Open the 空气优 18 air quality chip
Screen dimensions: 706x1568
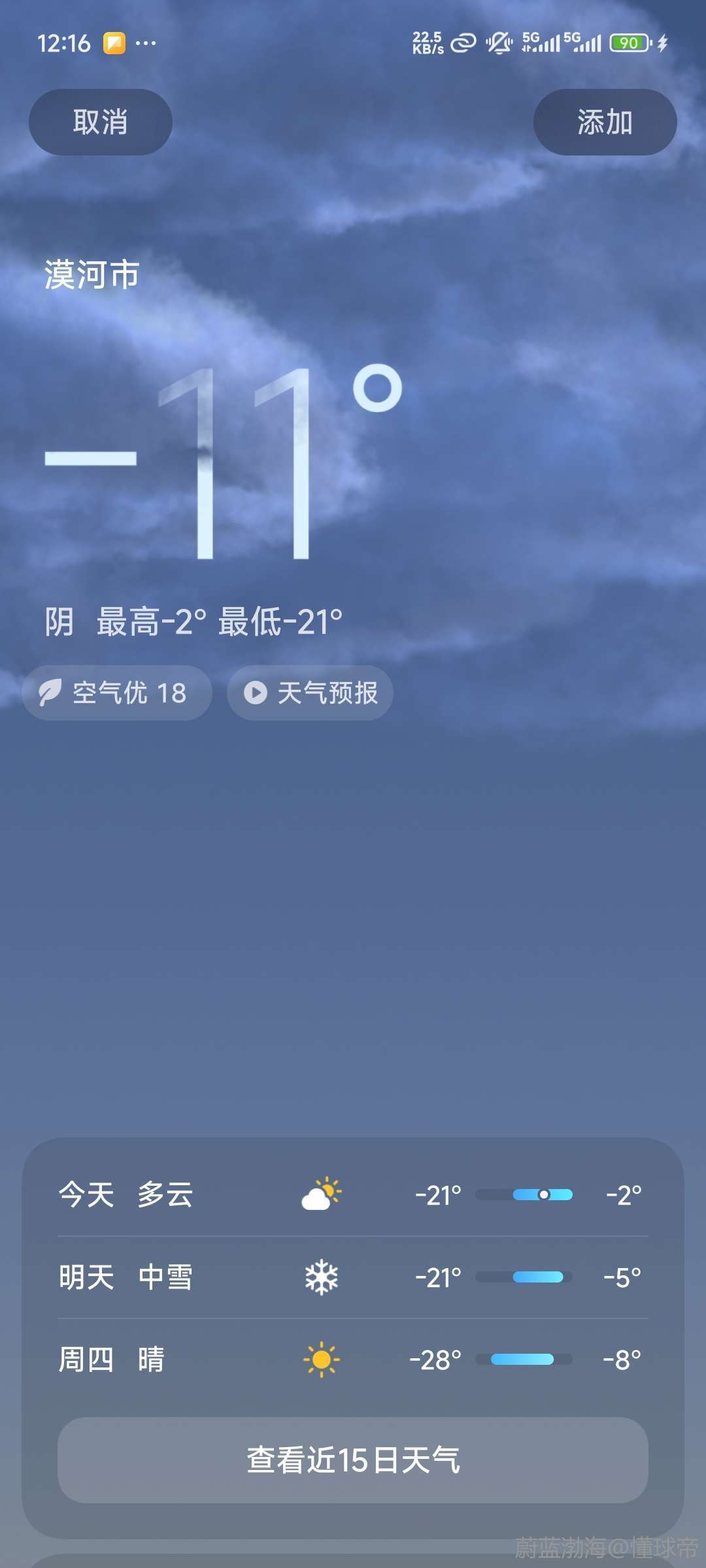117,693
